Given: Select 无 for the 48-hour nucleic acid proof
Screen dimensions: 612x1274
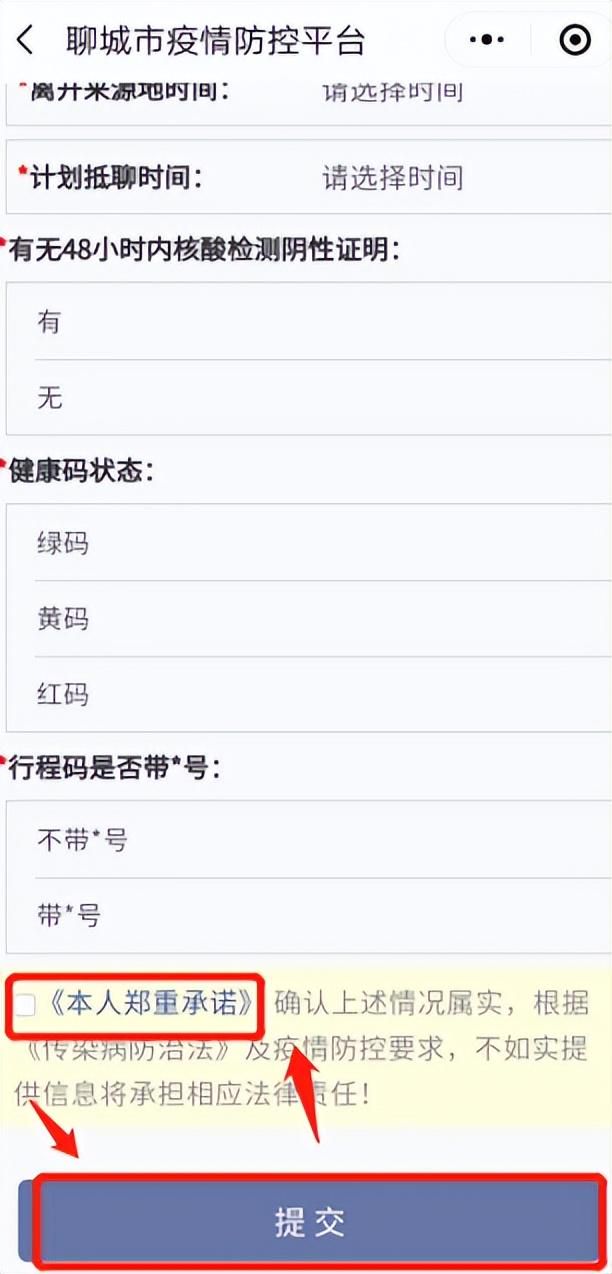Looking at the screenshot, I should (x=308, y=398).
